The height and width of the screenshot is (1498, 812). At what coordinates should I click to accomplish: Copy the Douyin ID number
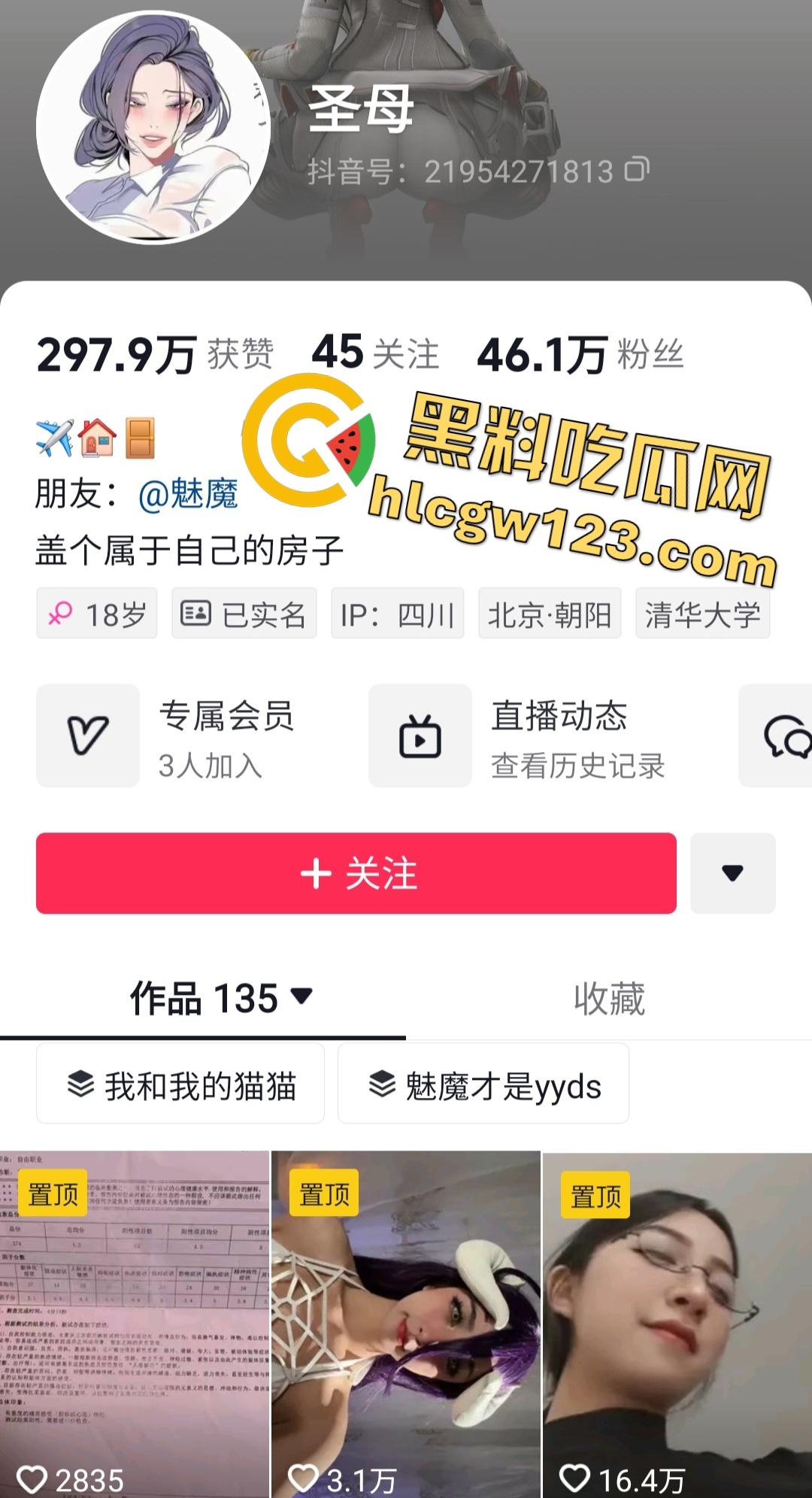636,171
